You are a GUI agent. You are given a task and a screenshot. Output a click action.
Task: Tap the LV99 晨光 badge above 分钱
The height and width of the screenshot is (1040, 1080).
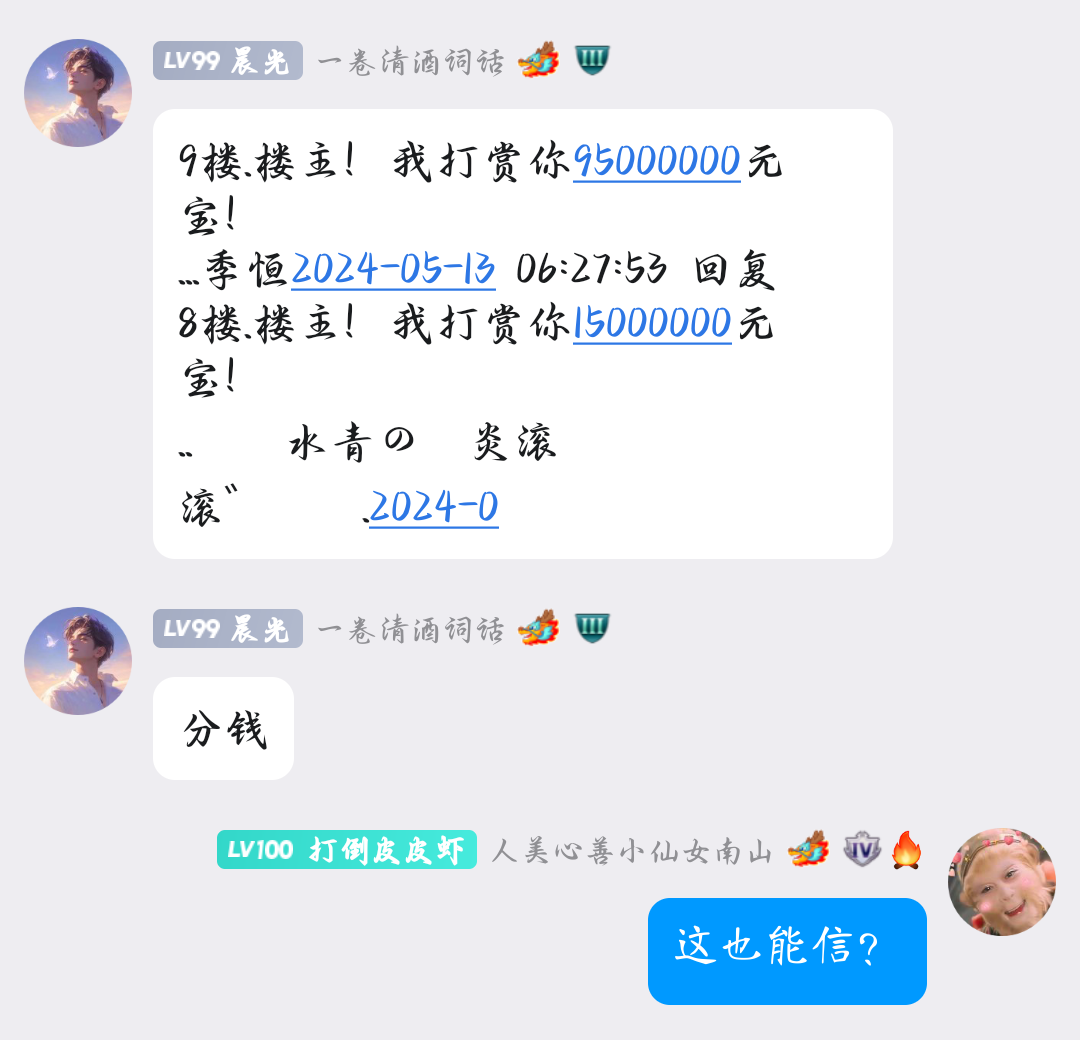tap(227, 629)
